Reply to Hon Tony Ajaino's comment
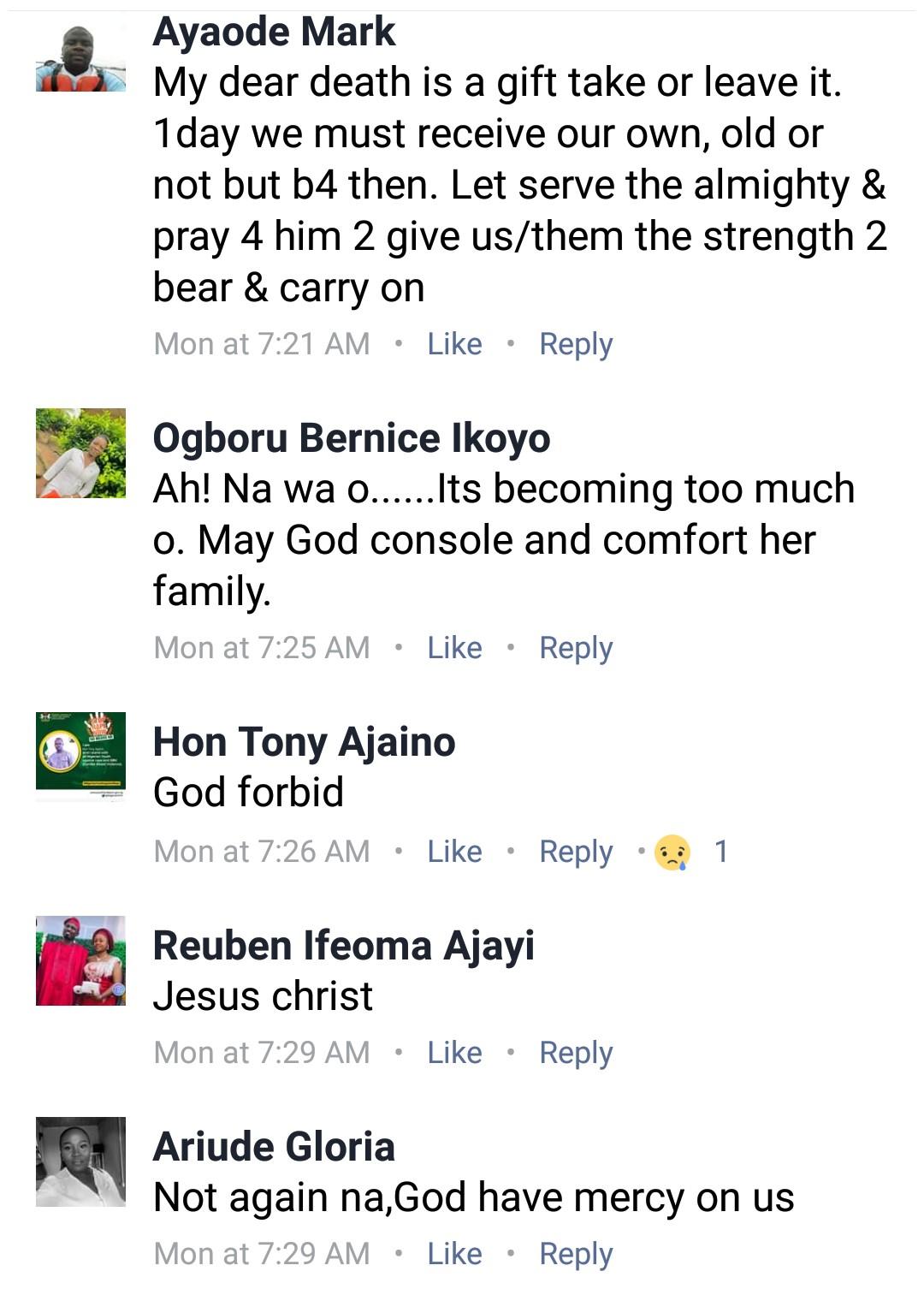Screen dimensions: 924x1295 tap(576, 852)
